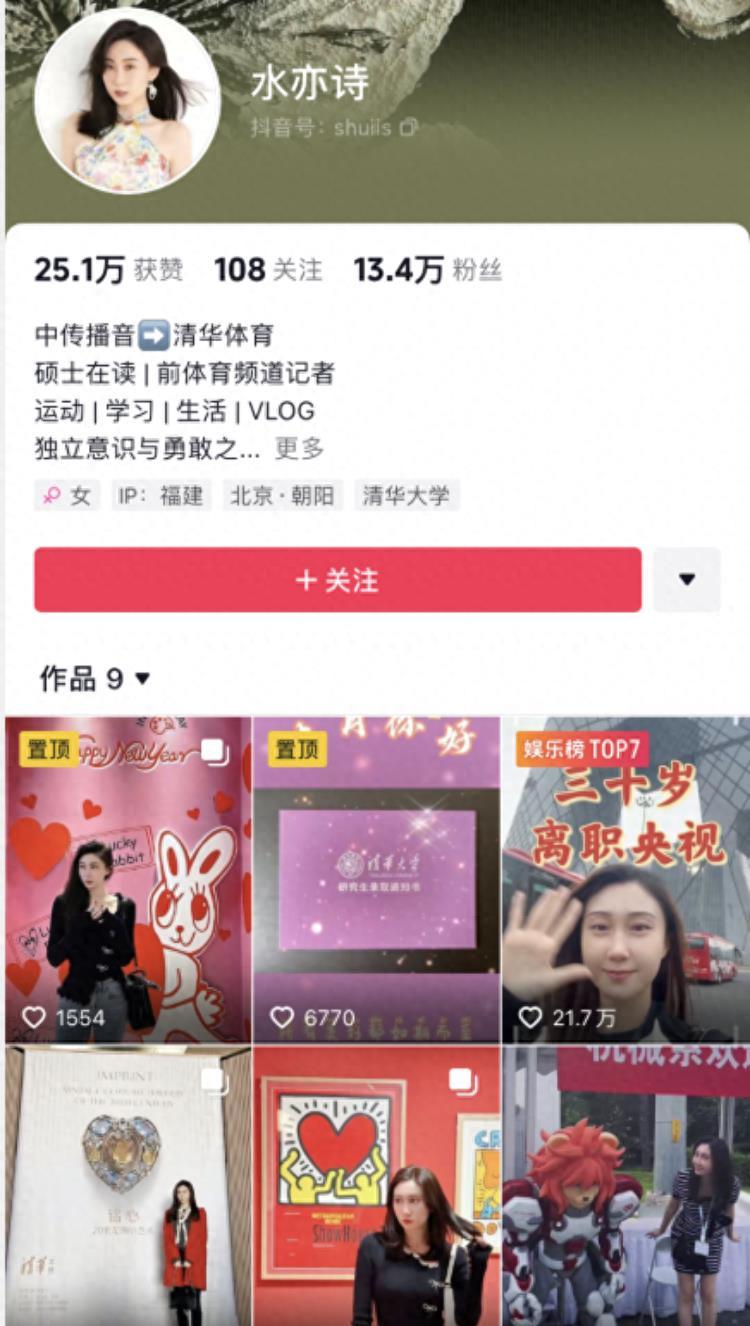Open the 作品 9 sort dropdown
This screenshot has width=750, height=1326.
pyautogui.click(x=95, y=679)
